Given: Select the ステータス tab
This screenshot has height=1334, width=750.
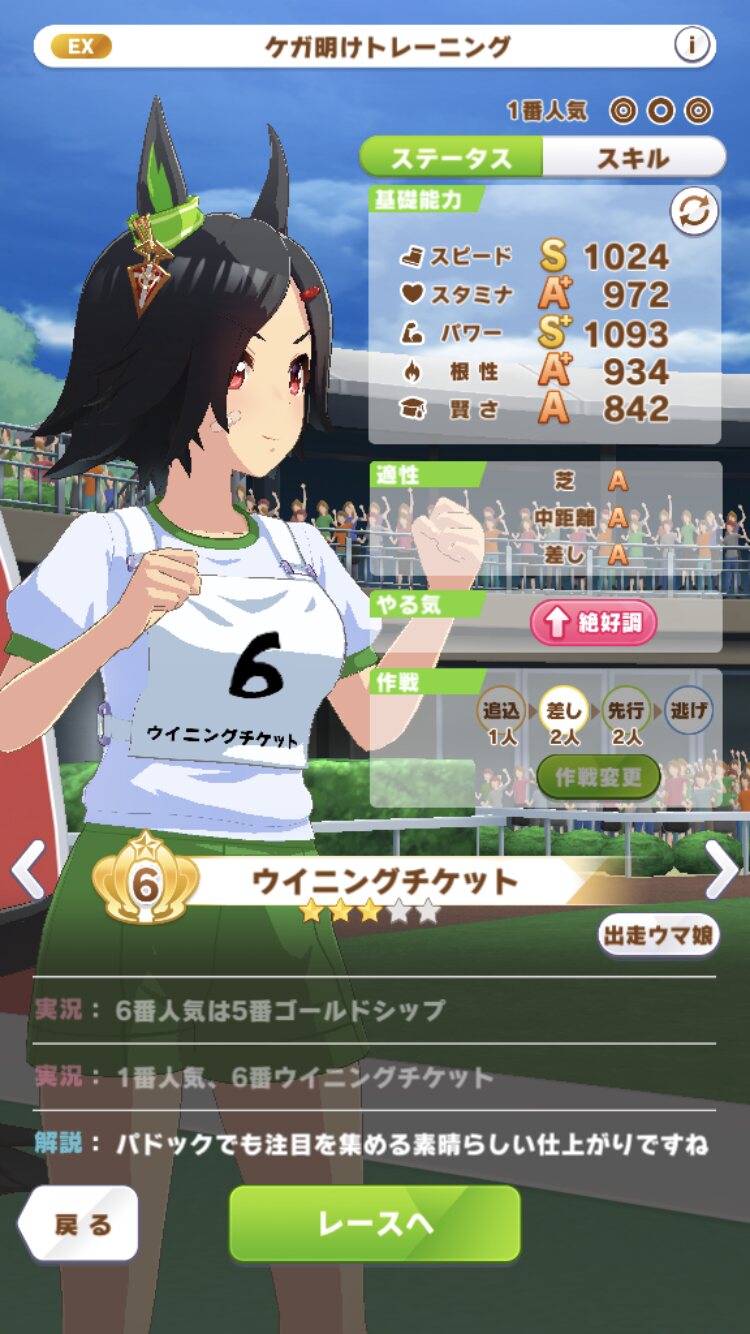Looking at the screenshot, I should coord(451,158).
